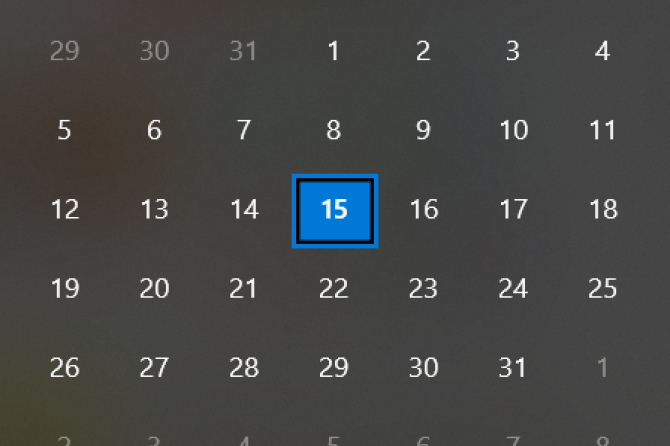Image resolution: width=670 pixels, height=446 pixels.
Task: Select the 25th of the month
Action: 603,289
